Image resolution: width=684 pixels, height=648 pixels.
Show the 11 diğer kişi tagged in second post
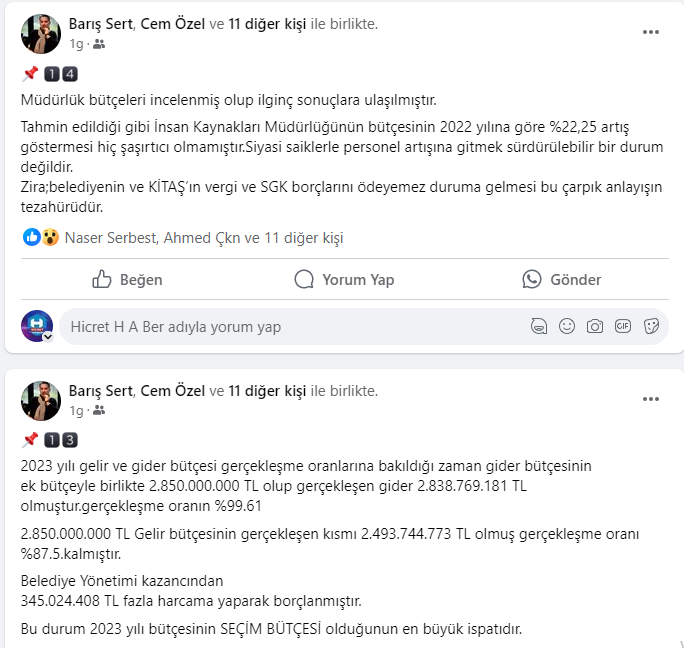[x=267, y=390]
